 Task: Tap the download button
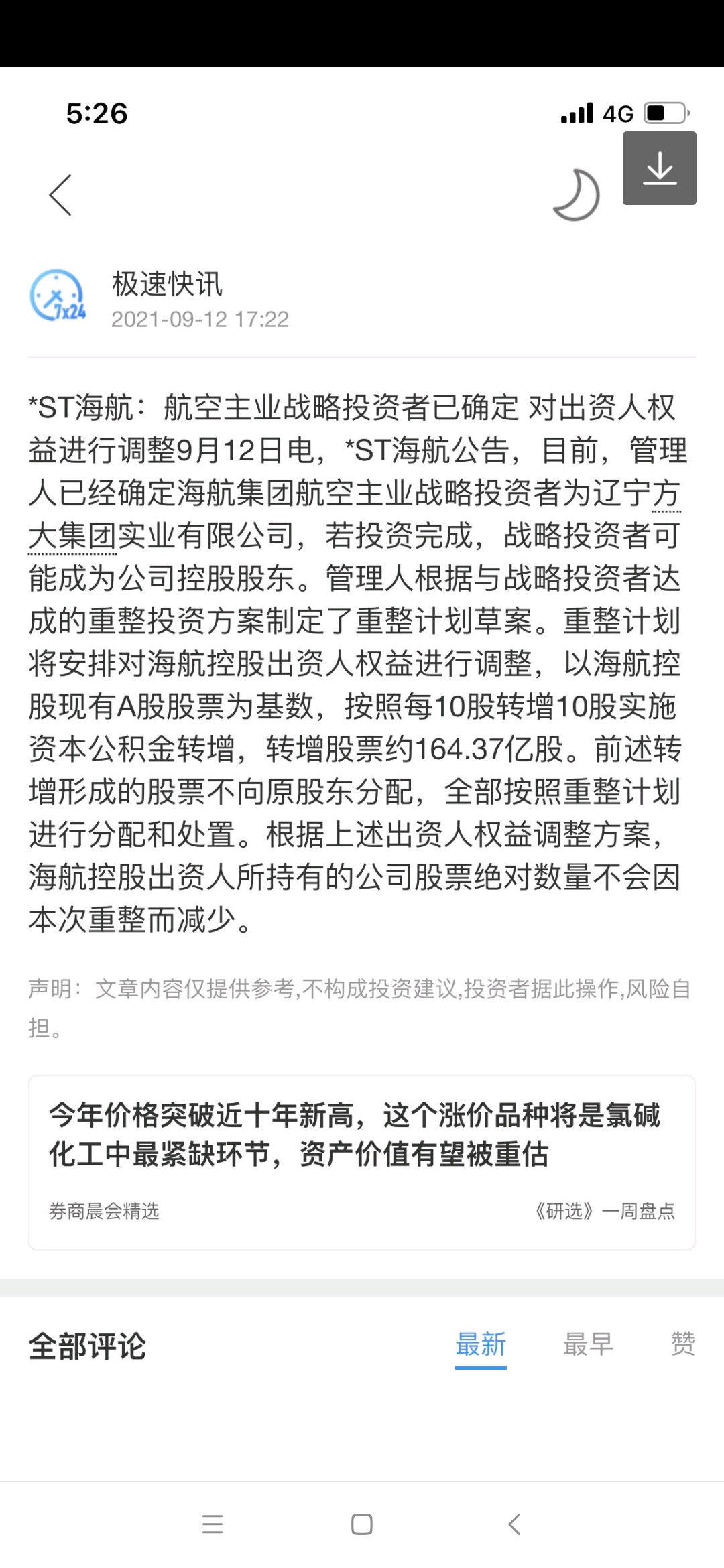click(x=660, y=168)
